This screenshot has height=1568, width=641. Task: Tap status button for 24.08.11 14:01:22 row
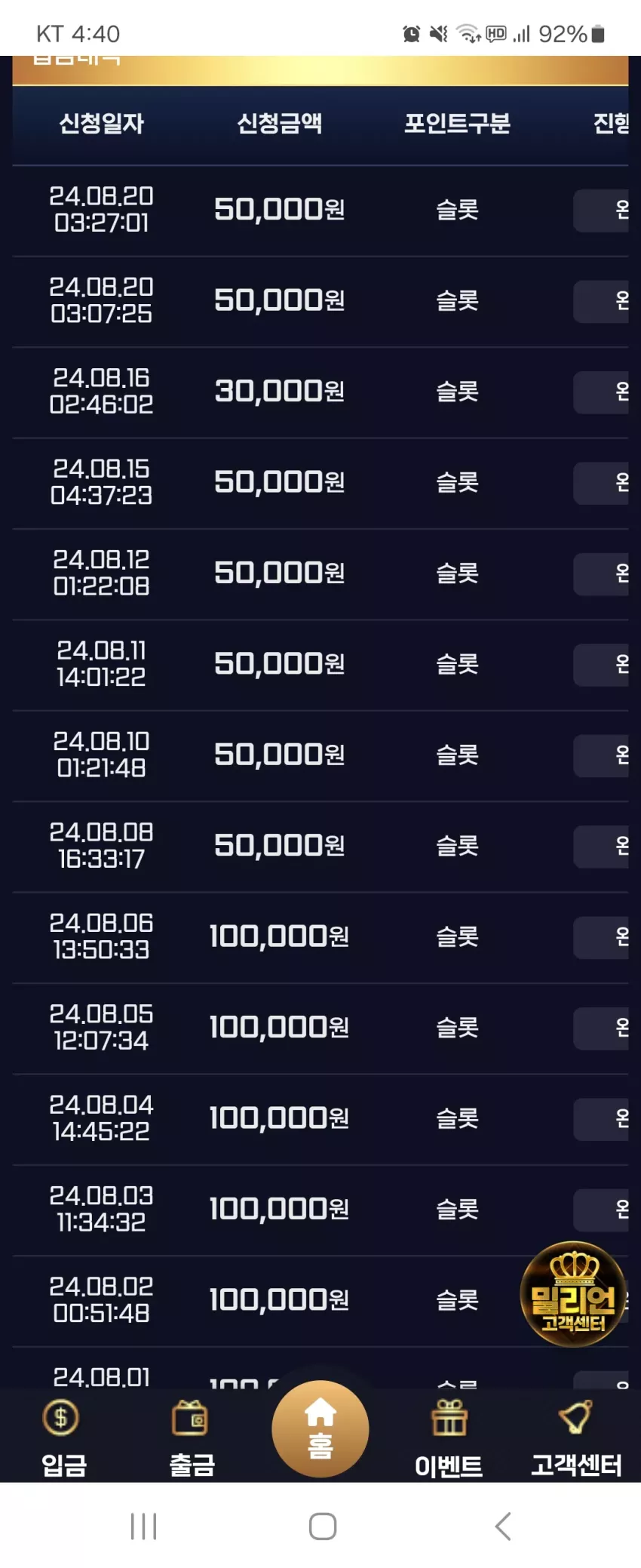point(601,665)
